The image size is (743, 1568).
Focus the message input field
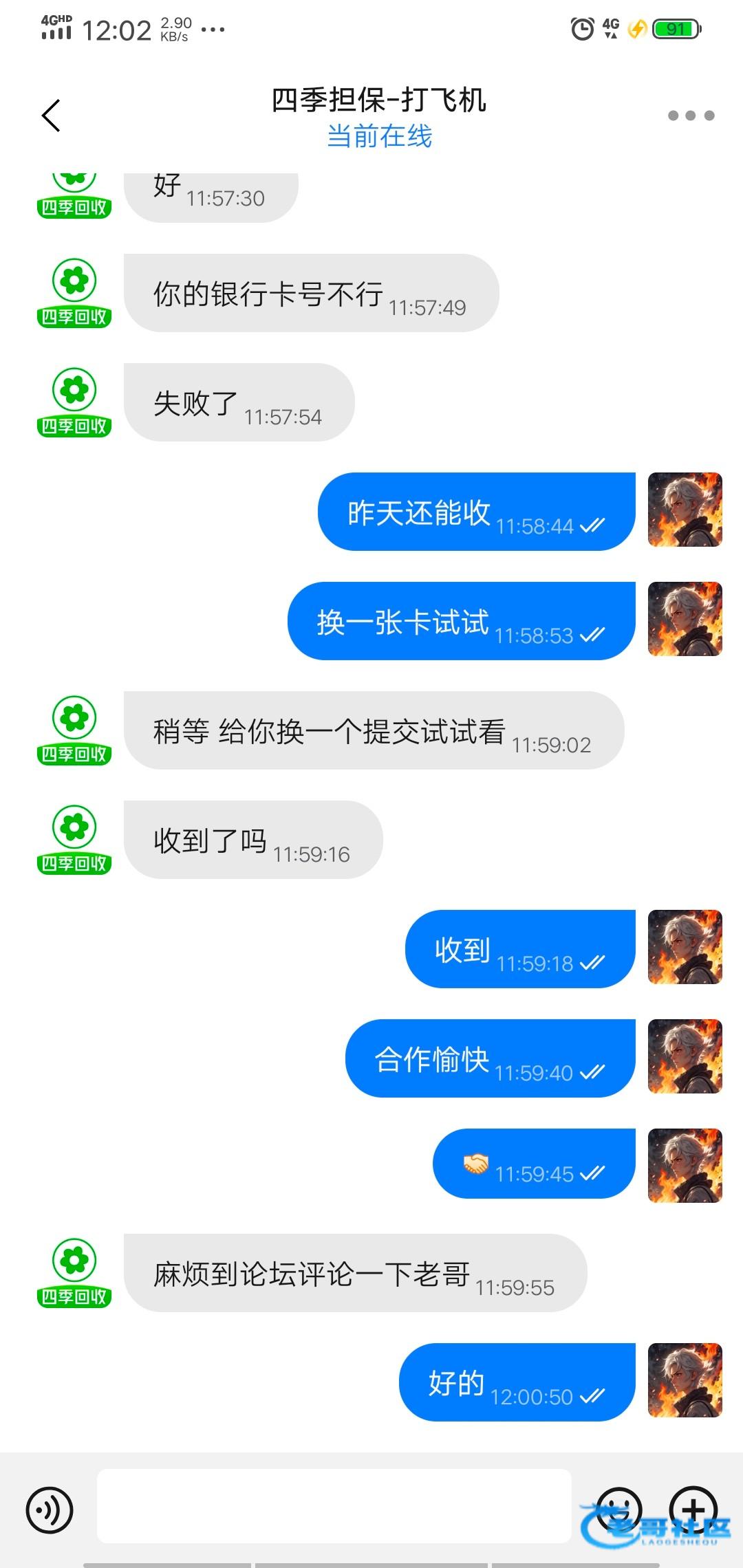coord(334,1506)
